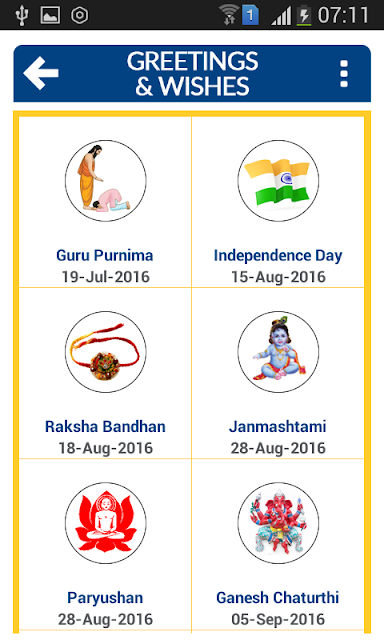
Task: Select the Independence Day tile
Action: 278,202
